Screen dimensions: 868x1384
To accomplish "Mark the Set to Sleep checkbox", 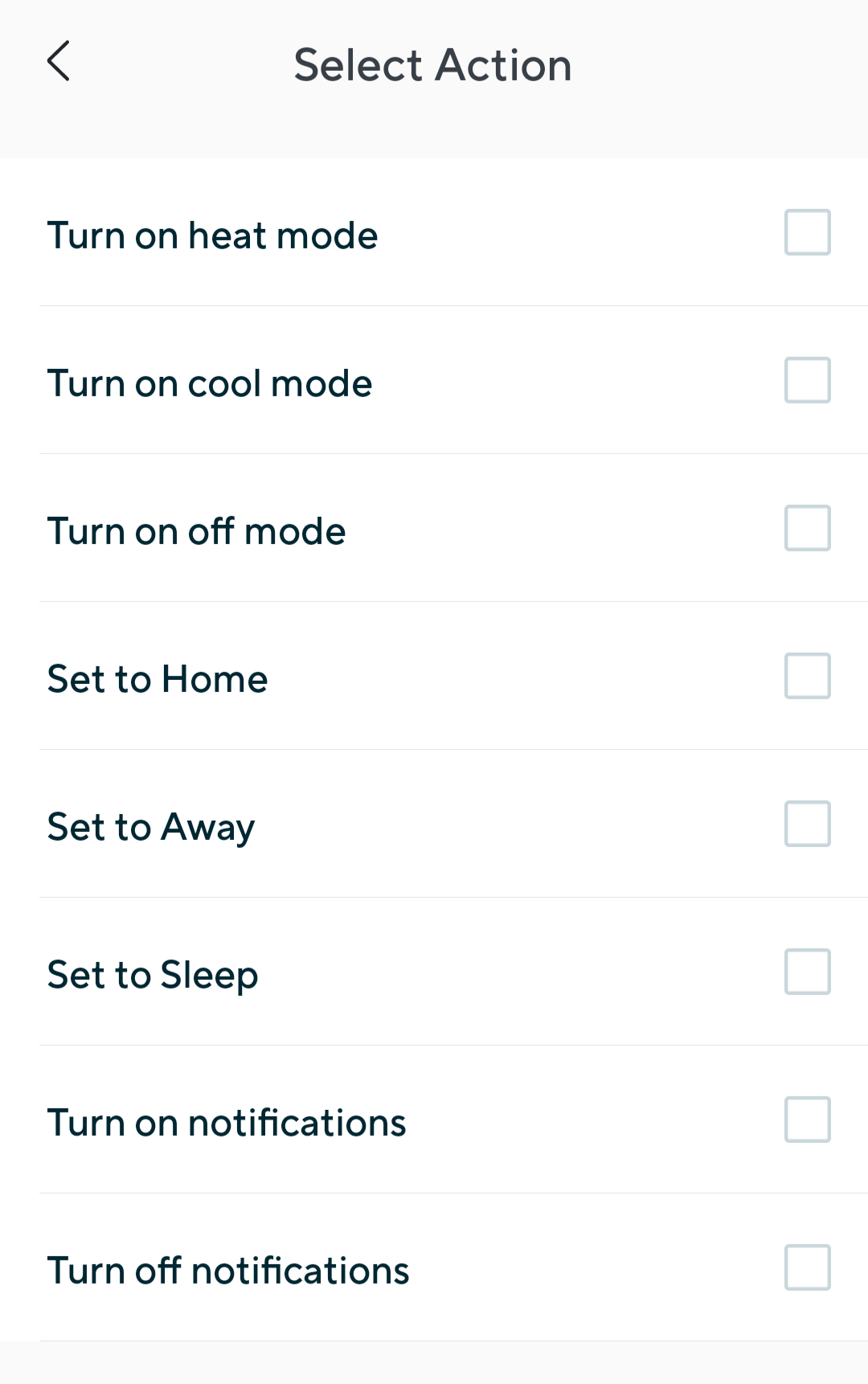I will 807,972.
